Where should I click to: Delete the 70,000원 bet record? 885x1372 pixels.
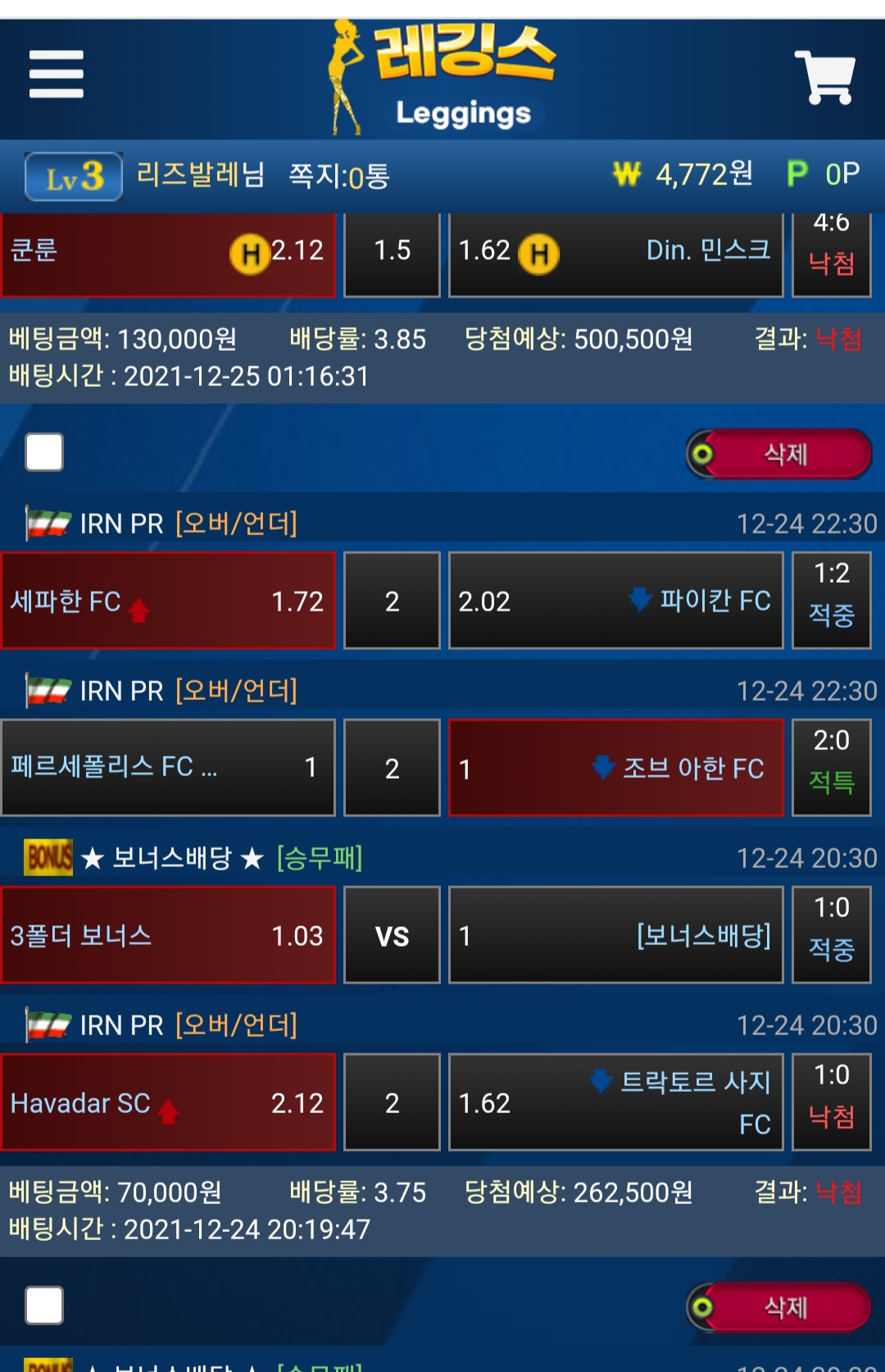(779, 1307)
